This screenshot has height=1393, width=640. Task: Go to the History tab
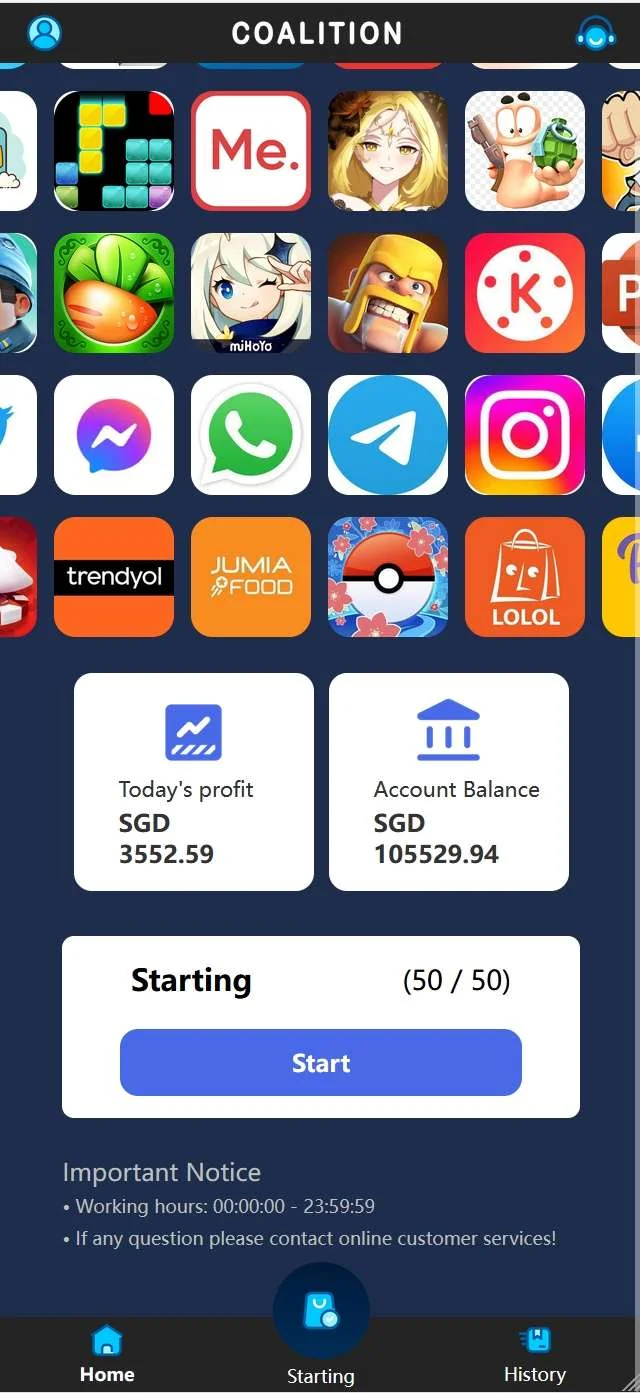tap(535, 1354)
